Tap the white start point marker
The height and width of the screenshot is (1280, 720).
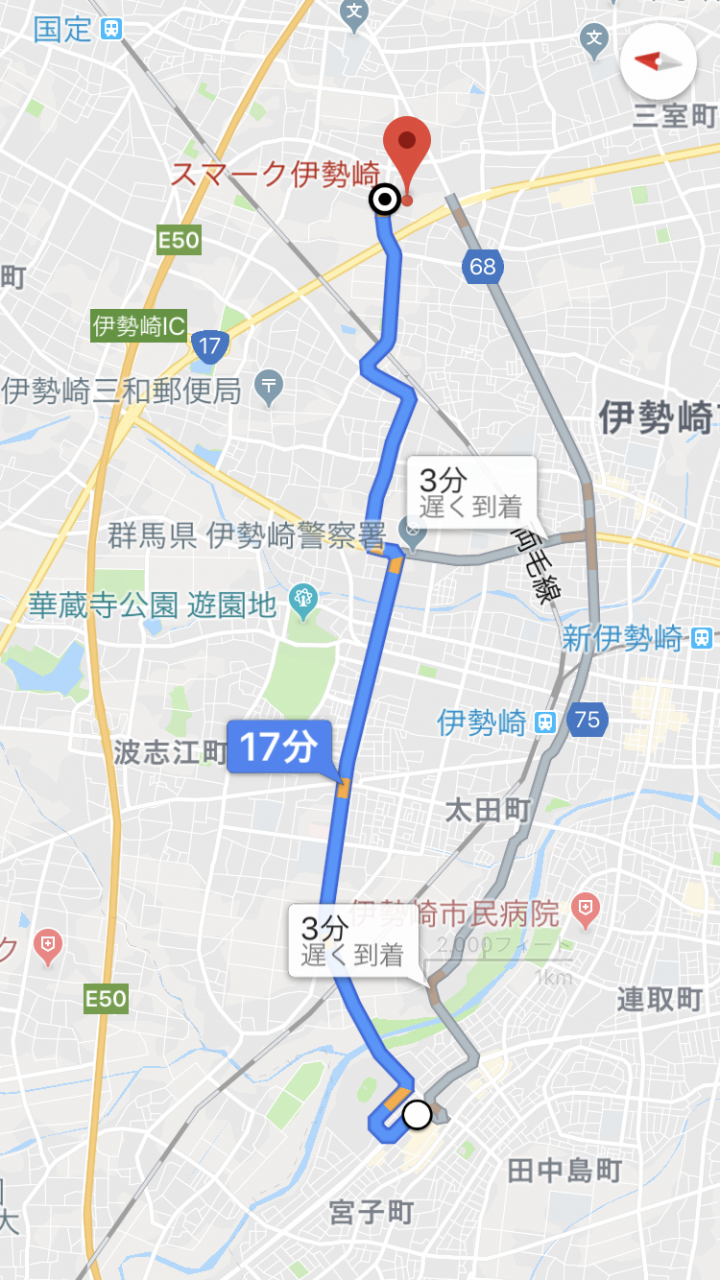[x=417, y=1113]
